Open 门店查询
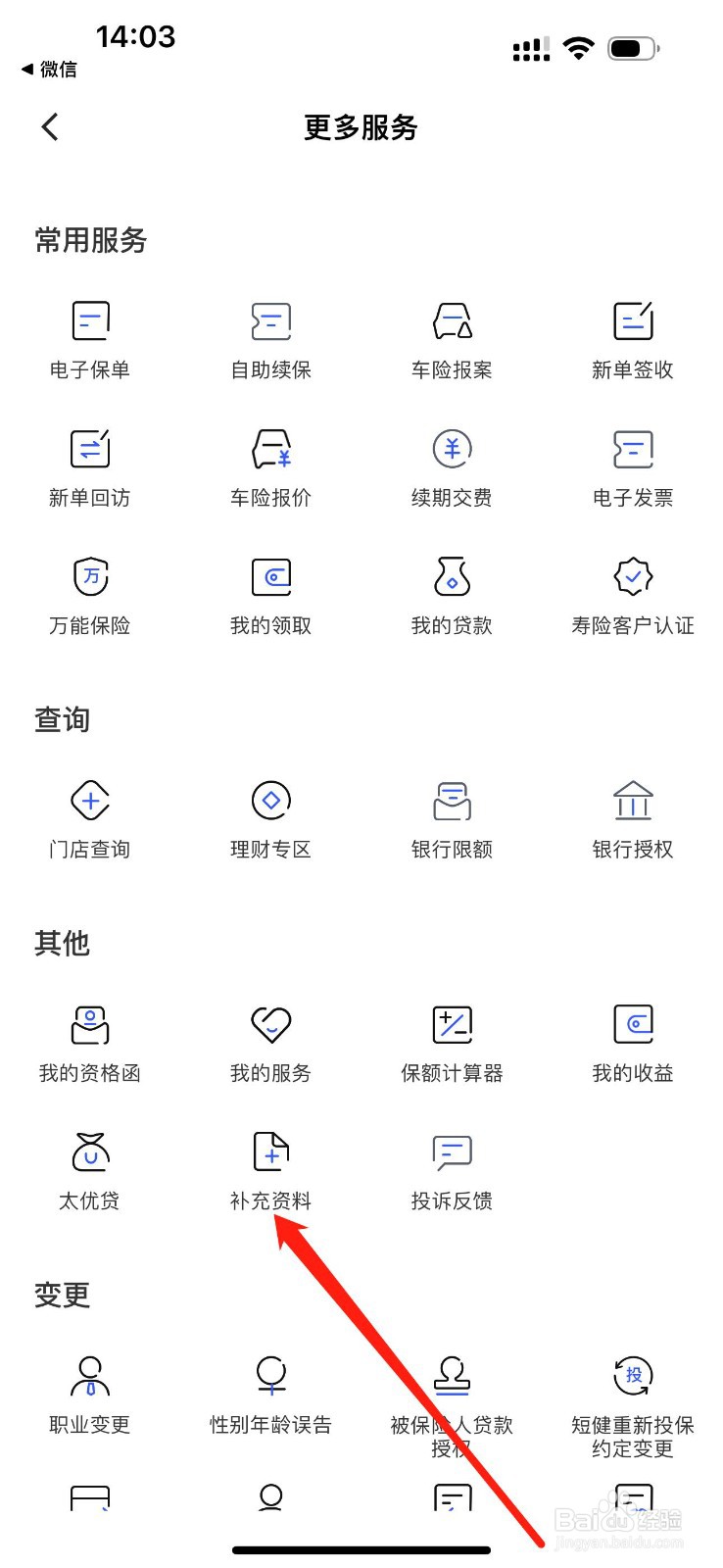This screenshot has width=723, height=1568. click(90, 818)
